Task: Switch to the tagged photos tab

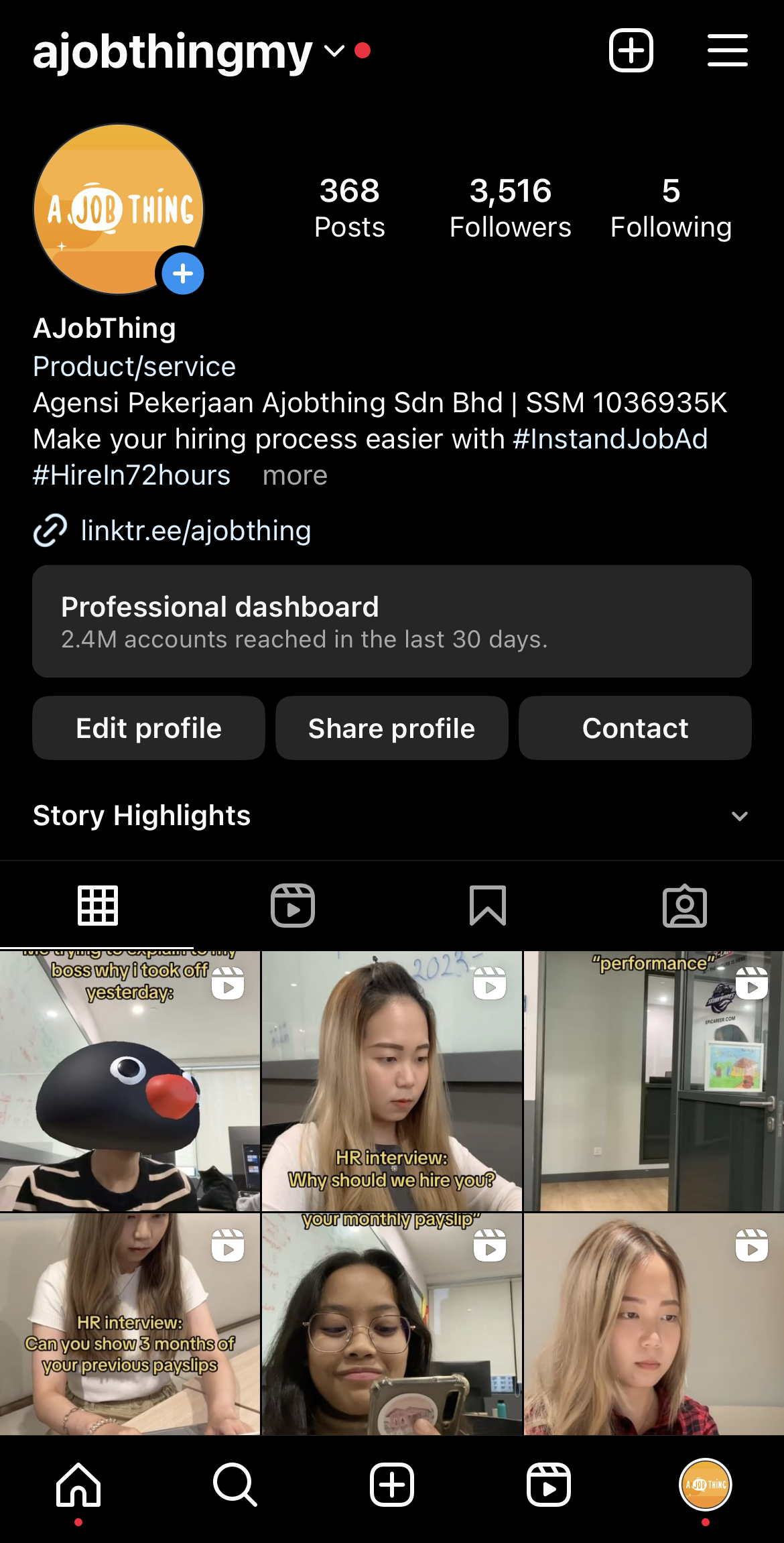Action: pyautogui.click(x=684, y=906)
